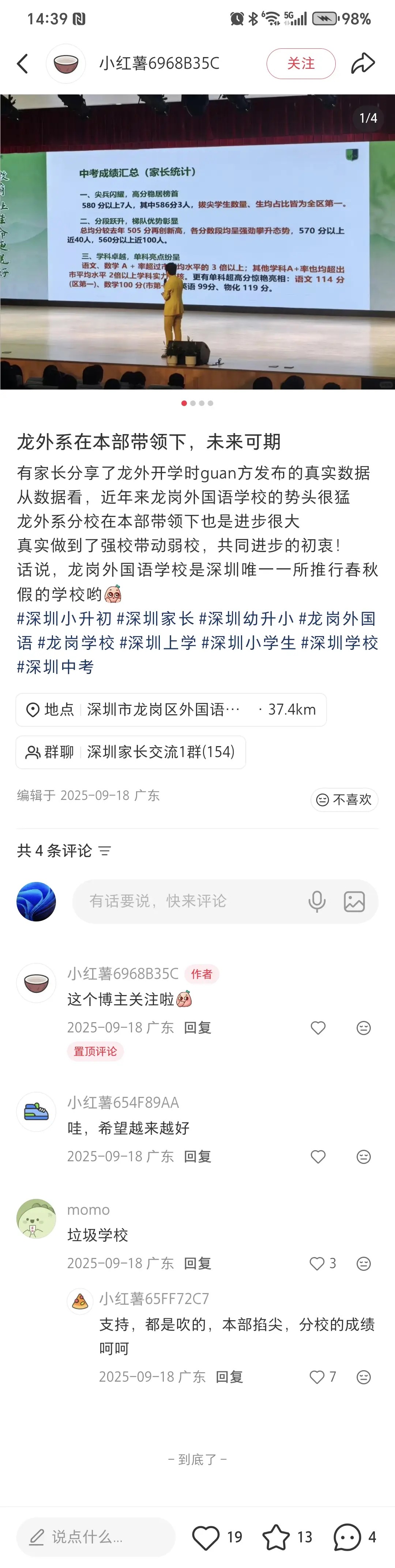Open the #深圳小升初 hashtag
Image resolution: width=395 pixels, height=1568 pixels.
coord(64,618)
